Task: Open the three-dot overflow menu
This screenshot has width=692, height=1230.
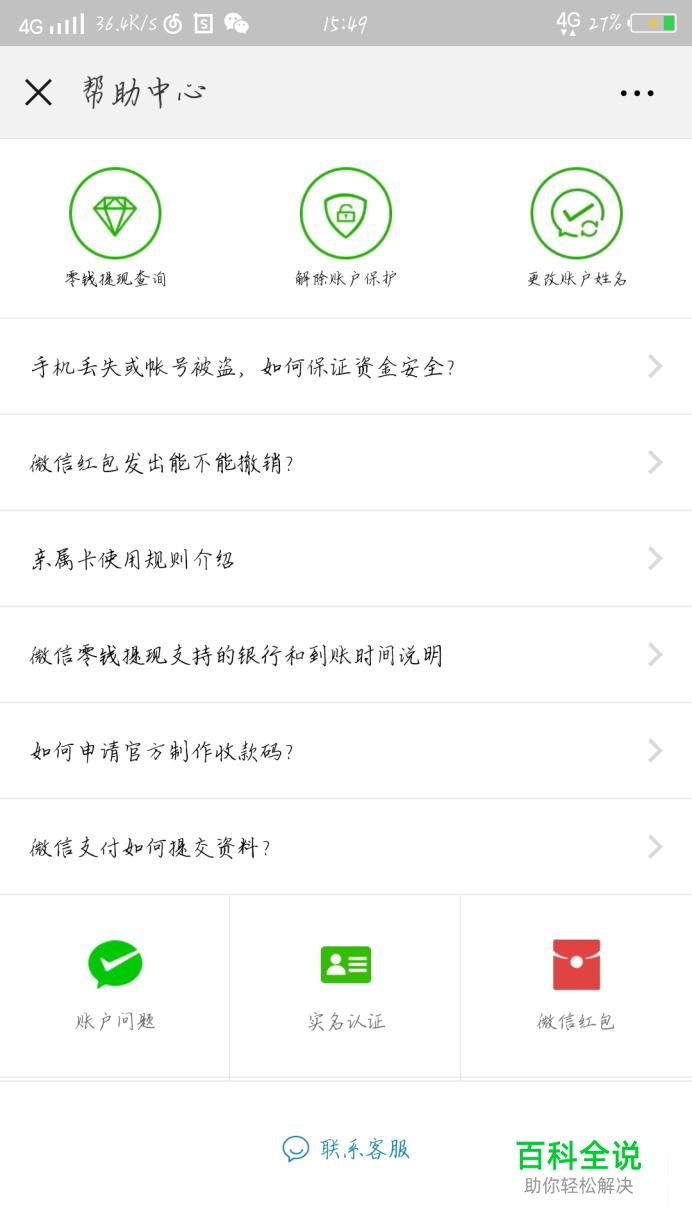Action: pyautogui.click(x=637, y=93)
